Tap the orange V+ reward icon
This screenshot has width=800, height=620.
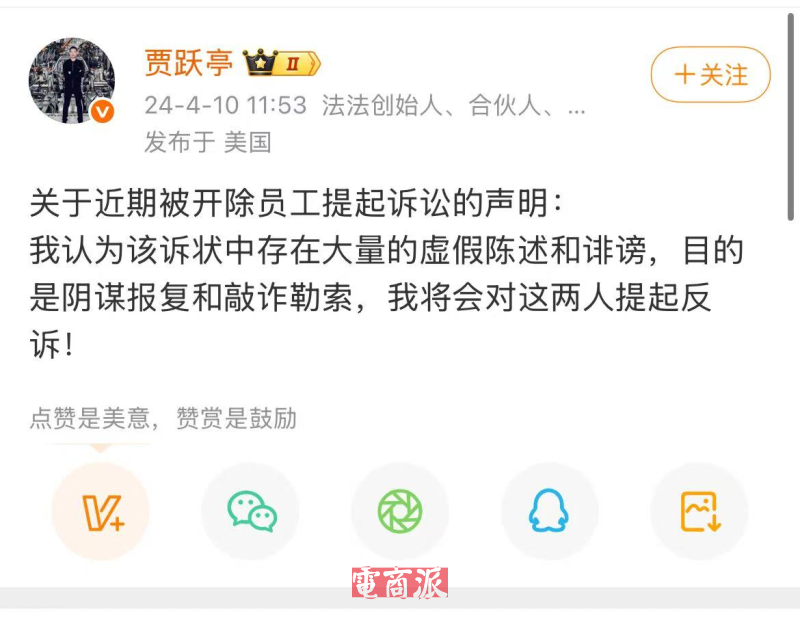(x=101, y=511)
